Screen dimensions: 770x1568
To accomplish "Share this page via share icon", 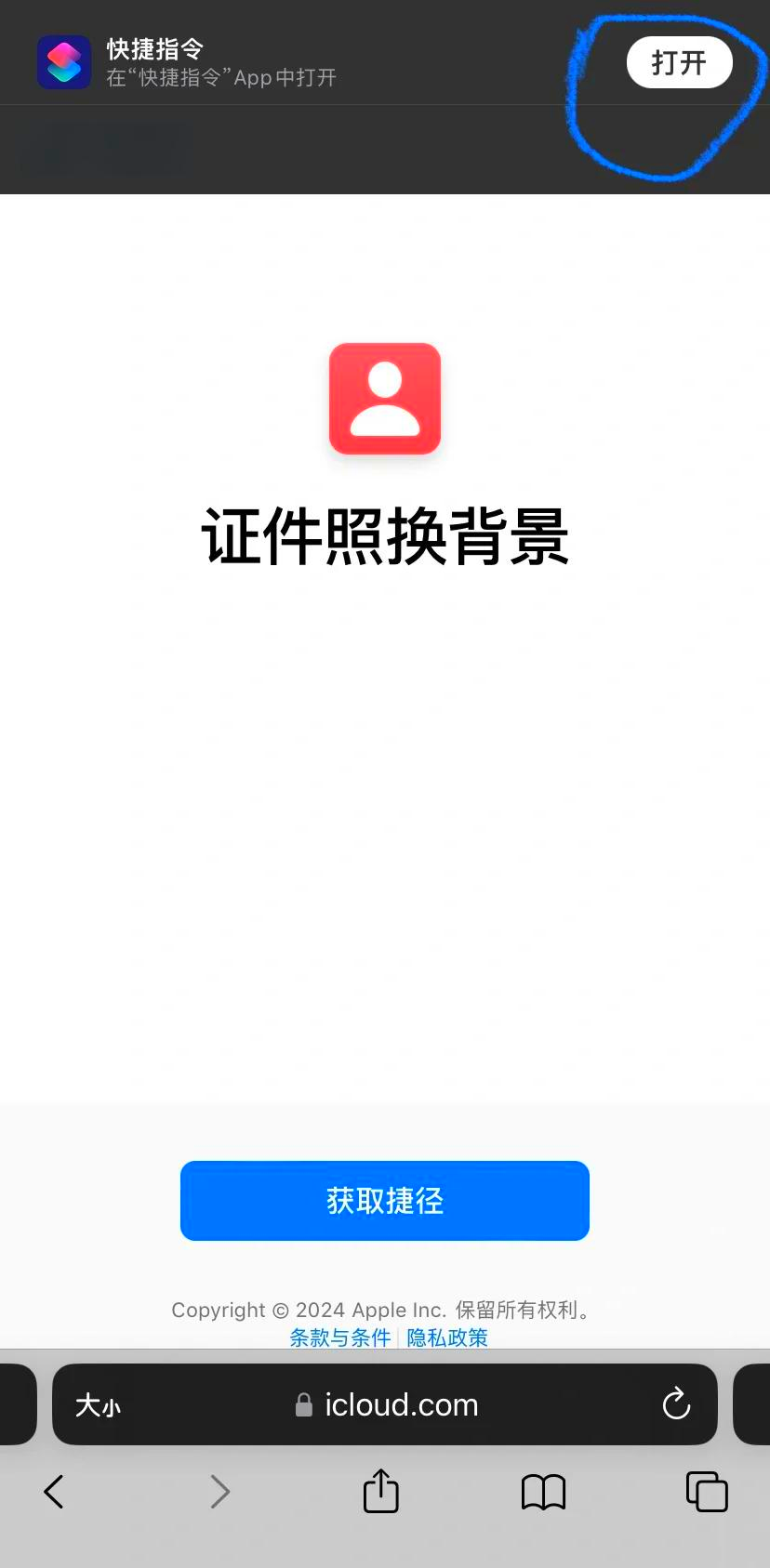I will pyautogui.click(x=380, y=1490).
